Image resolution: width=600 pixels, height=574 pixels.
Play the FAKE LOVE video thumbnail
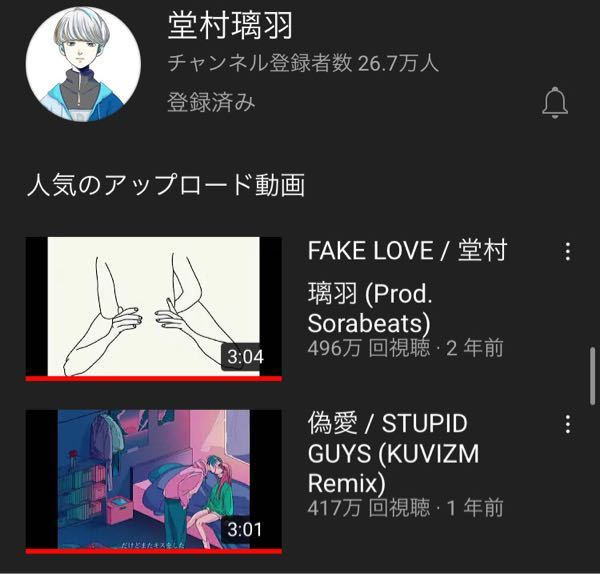[153, 308]
